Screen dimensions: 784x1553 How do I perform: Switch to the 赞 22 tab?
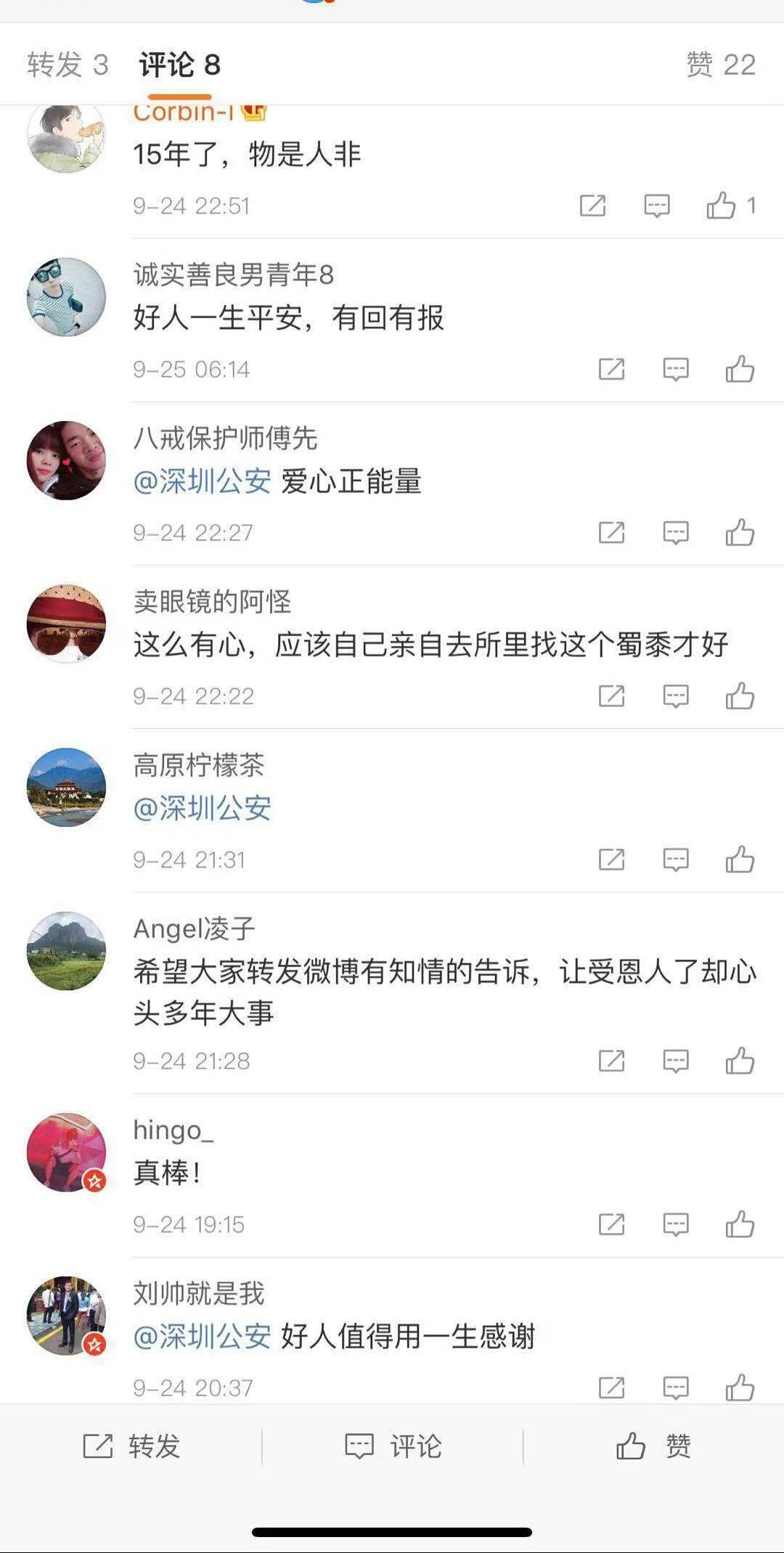pos(720,65)
